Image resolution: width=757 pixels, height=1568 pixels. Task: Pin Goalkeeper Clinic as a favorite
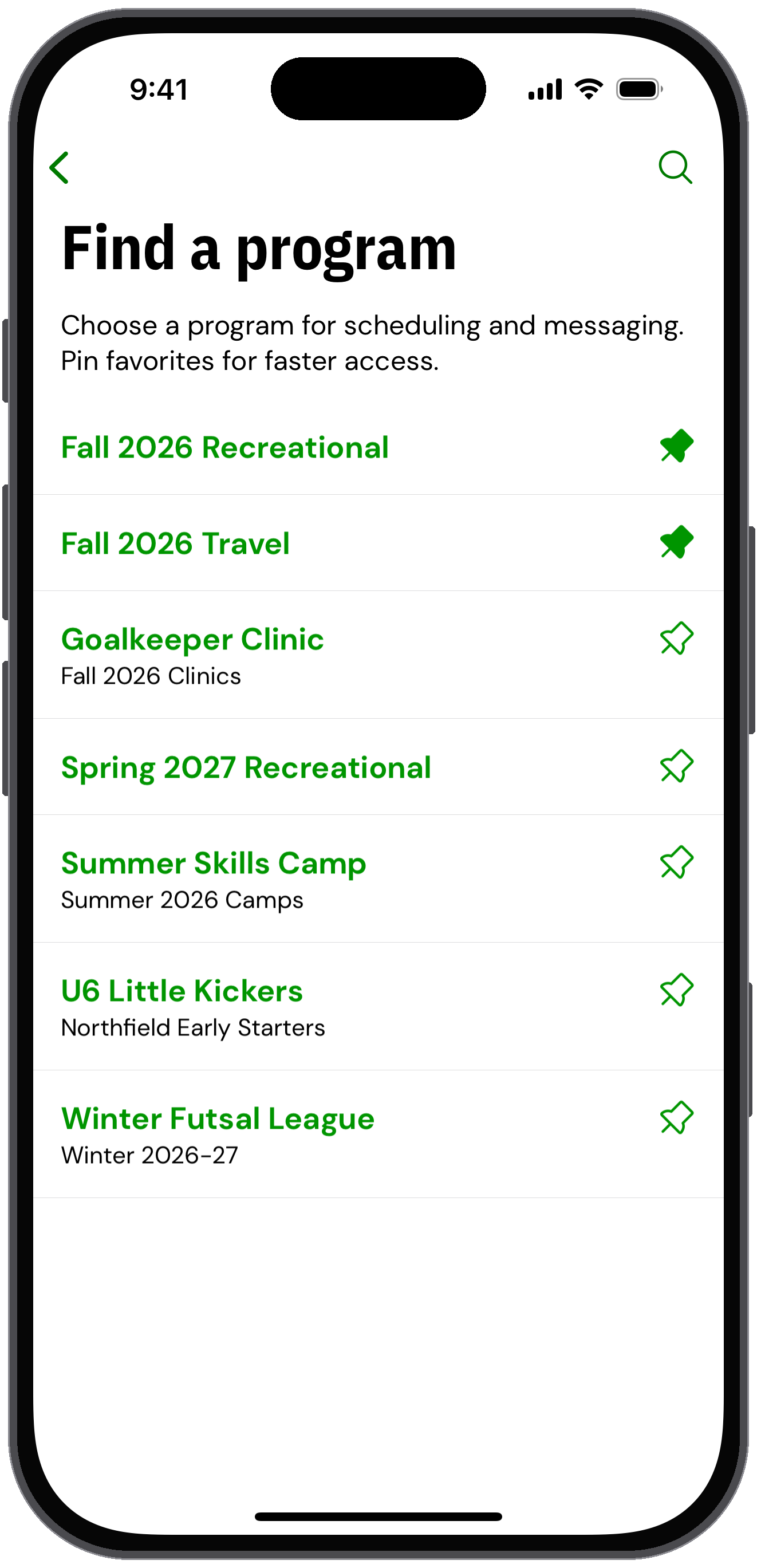(677, 639)
